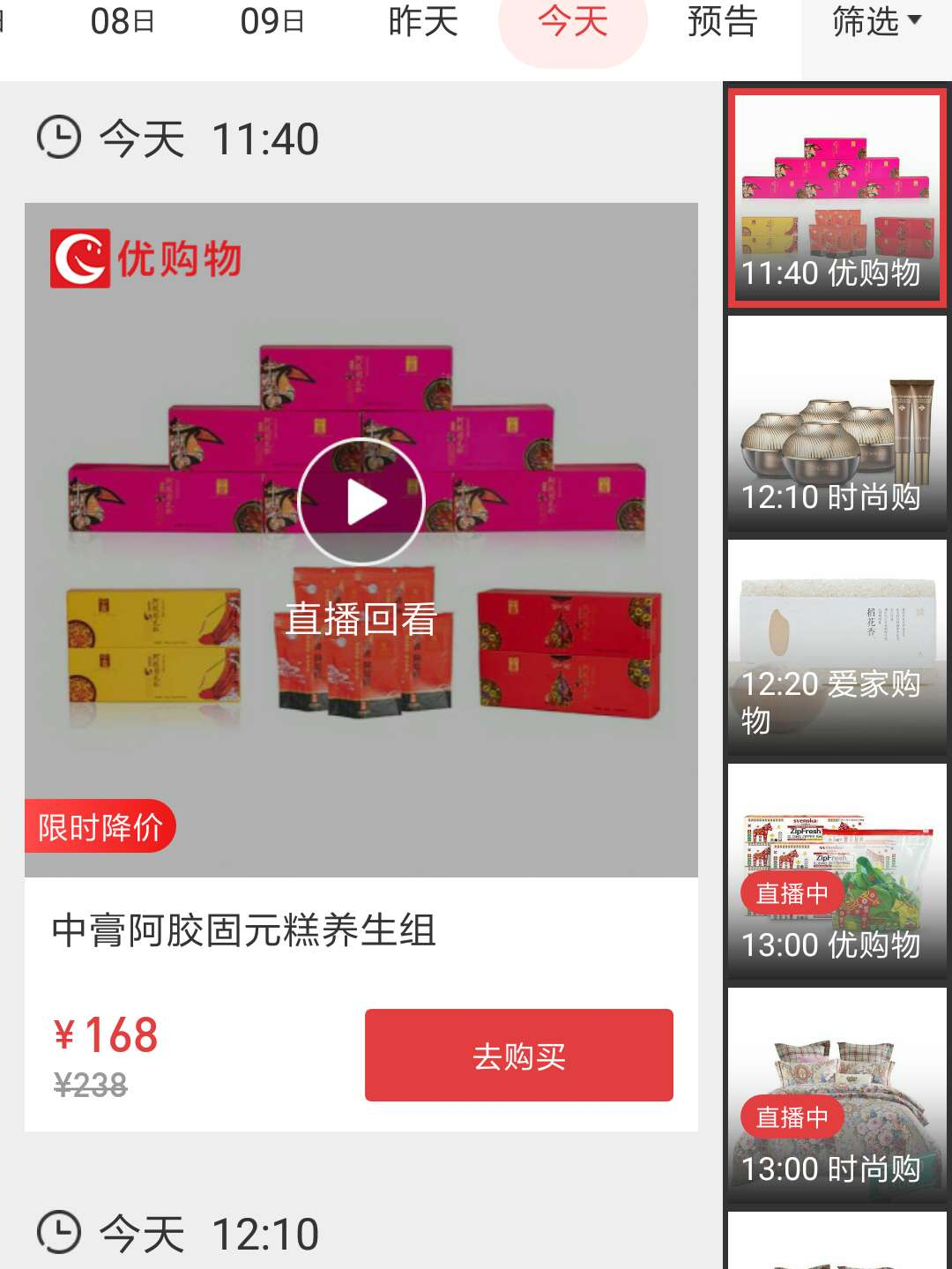This screenshot has width=952, height=1269.
Task: Watch the live 13:00 时尚购 broadcast
Action: pos(837,1096)
